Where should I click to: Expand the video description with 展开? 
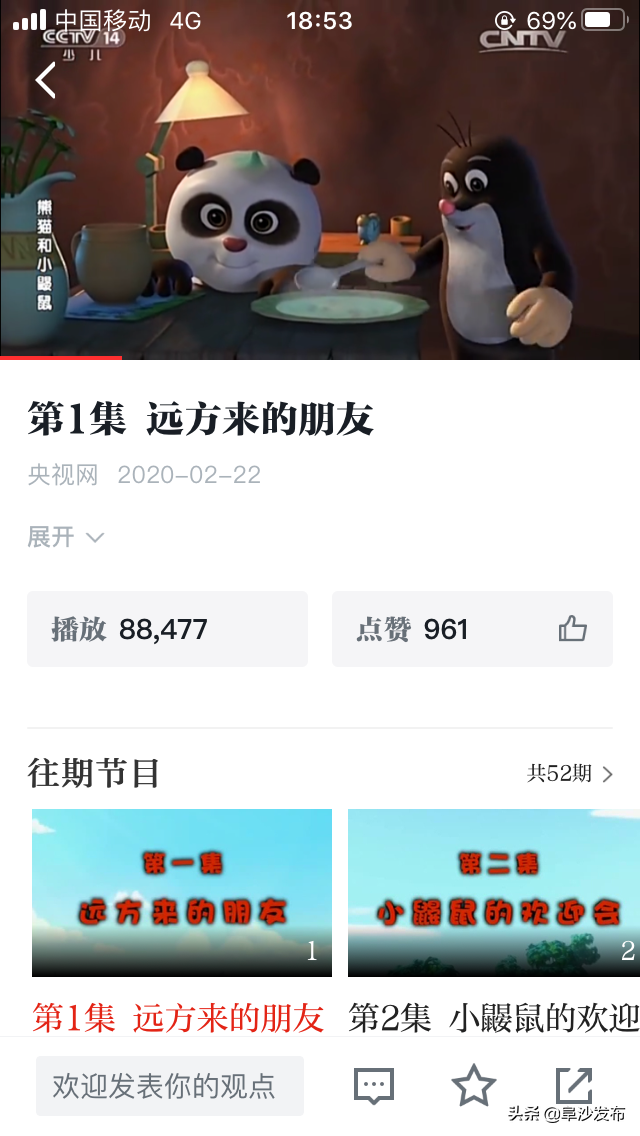(x=65, y=537)
